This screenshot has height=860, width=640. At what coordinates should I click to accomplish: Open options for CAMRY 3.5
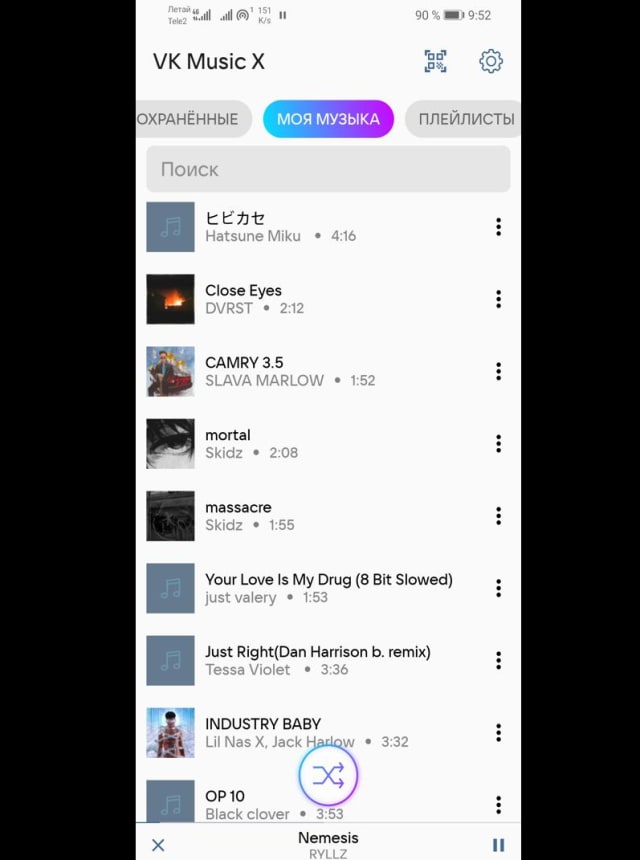[498, 372]
